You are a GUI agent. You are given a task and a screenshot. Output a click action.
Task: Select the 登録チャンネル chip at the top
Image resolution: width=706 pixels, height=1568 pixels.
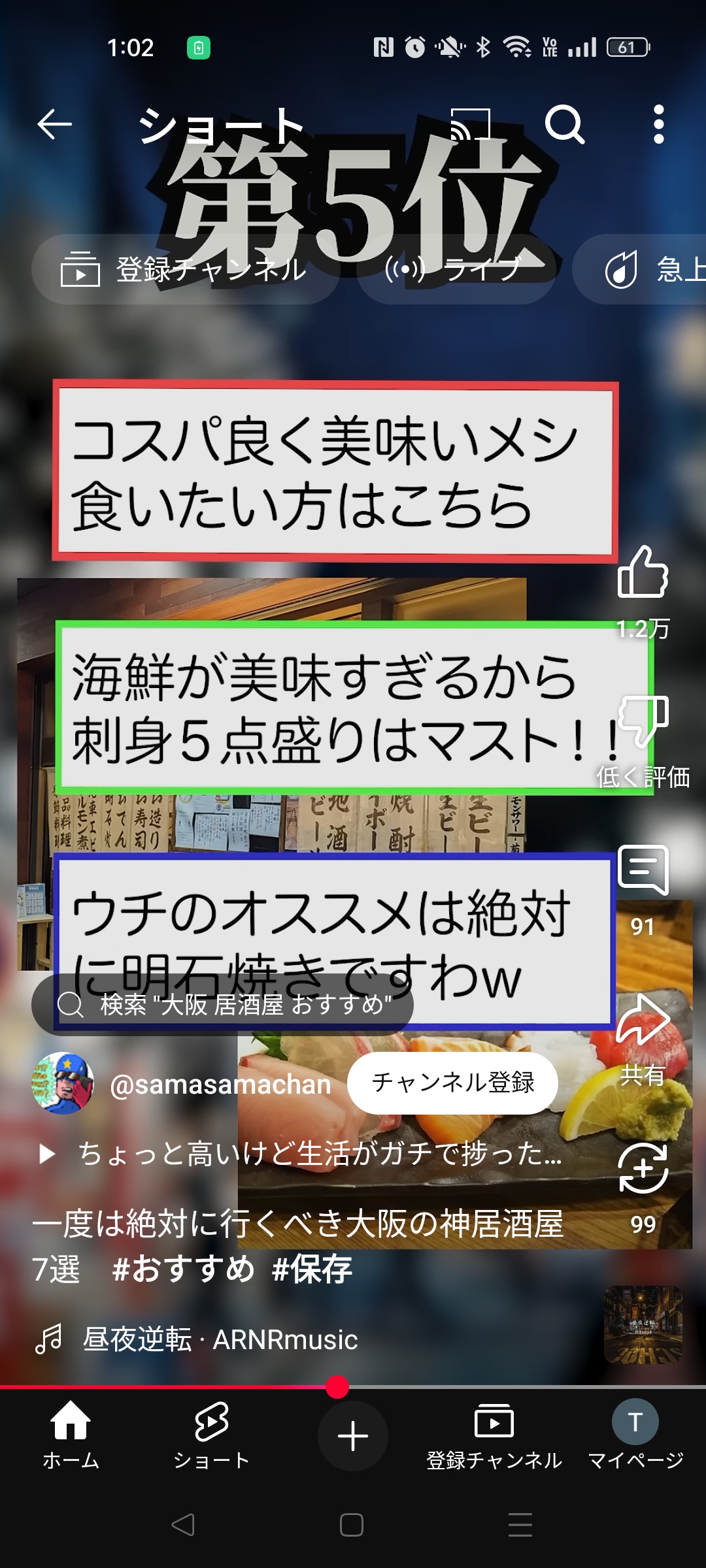(186, 269)
